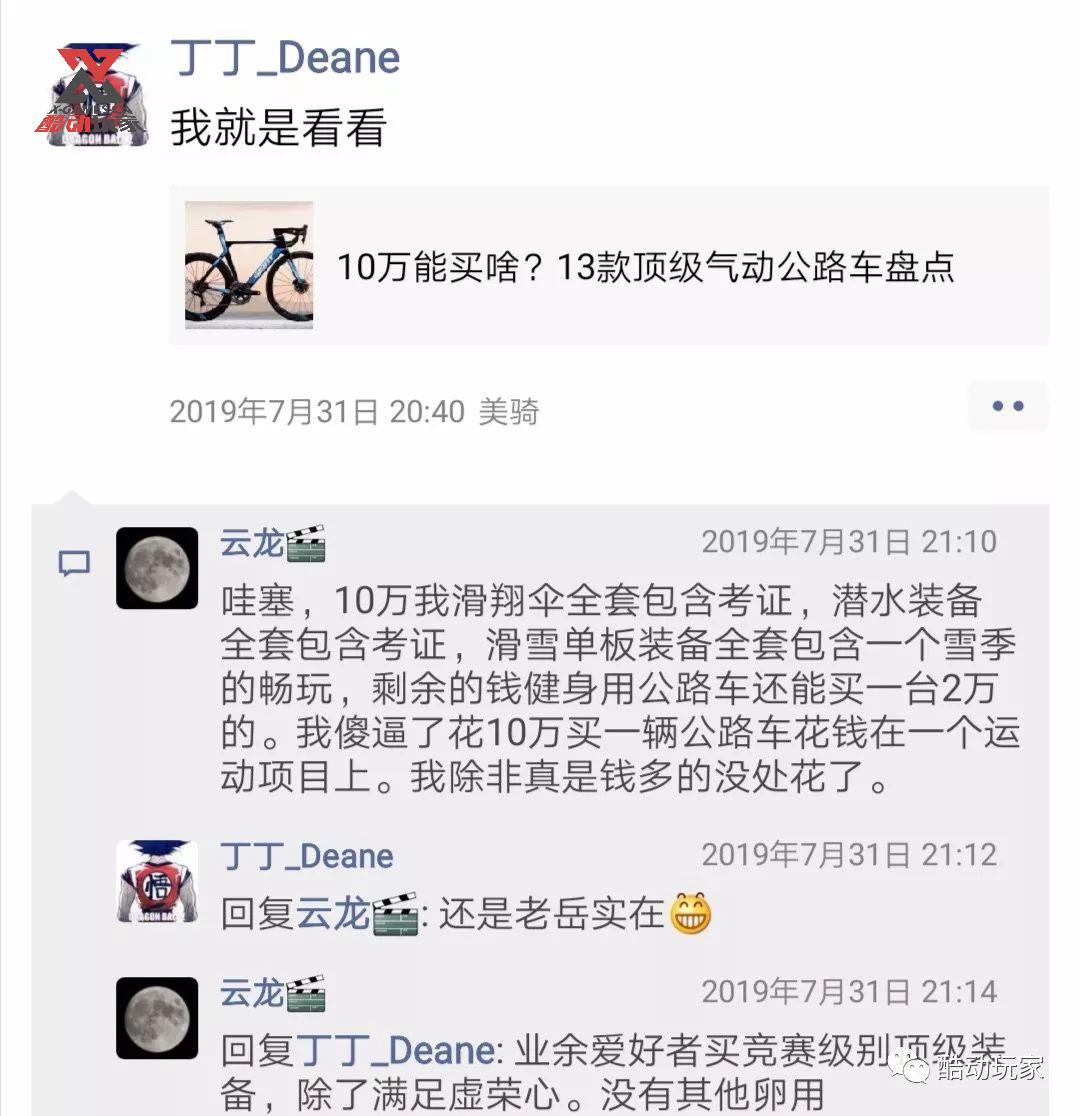
Task: Open the 美骑 source link
Action: tap(509, 411)
